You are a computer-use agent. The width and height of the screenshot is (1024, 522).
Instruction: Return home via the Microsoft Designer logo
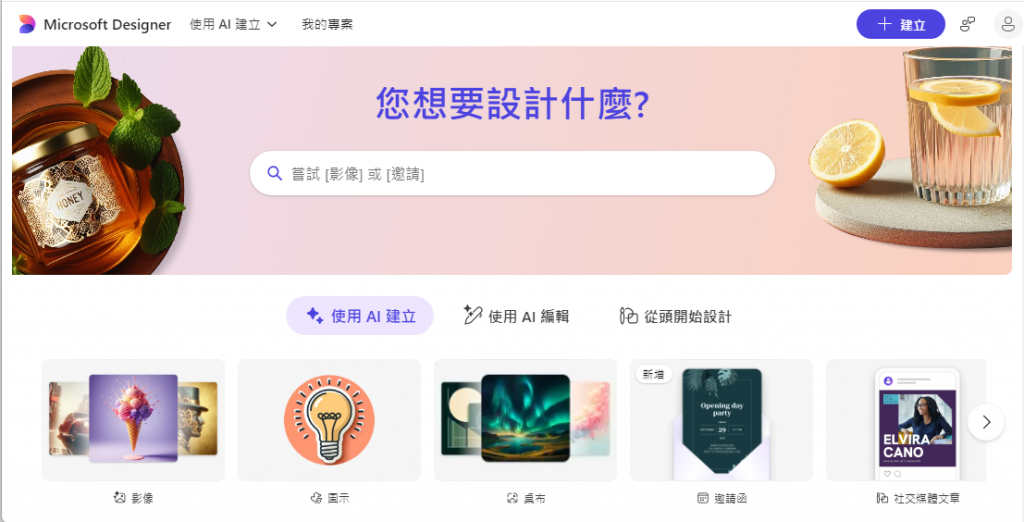(x=95, y=24)
